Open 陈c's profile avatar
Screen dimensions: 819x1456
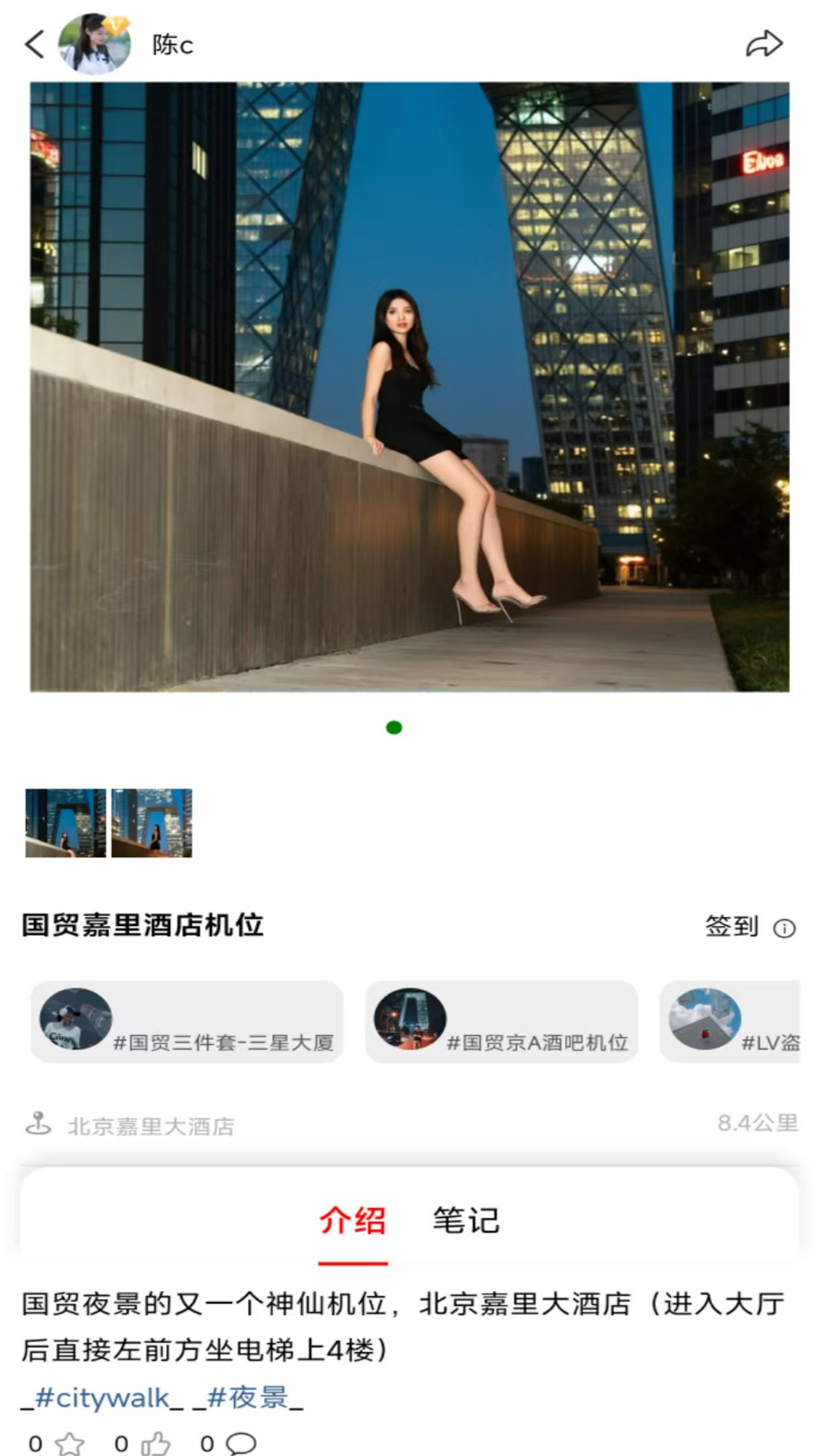tap(93, 43)
